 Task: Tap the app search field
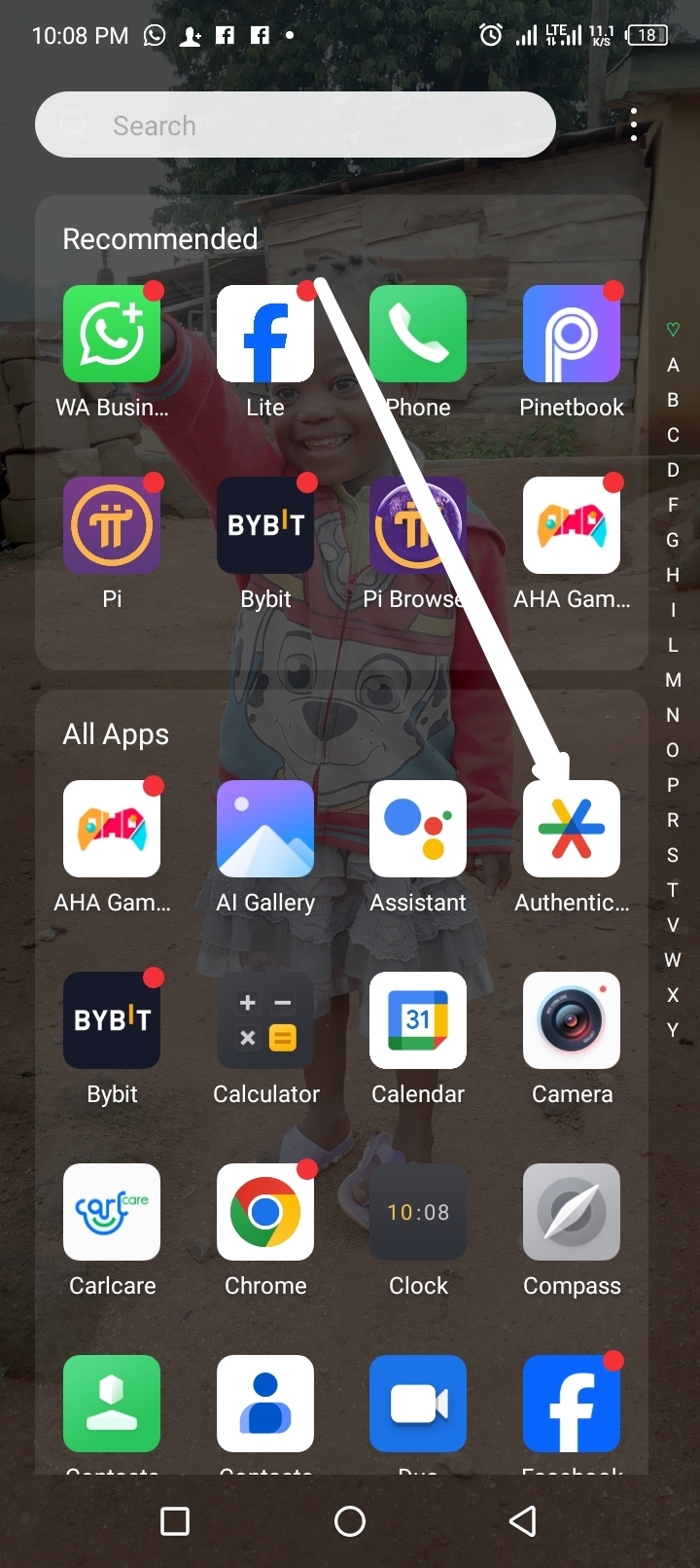(295, 125)
